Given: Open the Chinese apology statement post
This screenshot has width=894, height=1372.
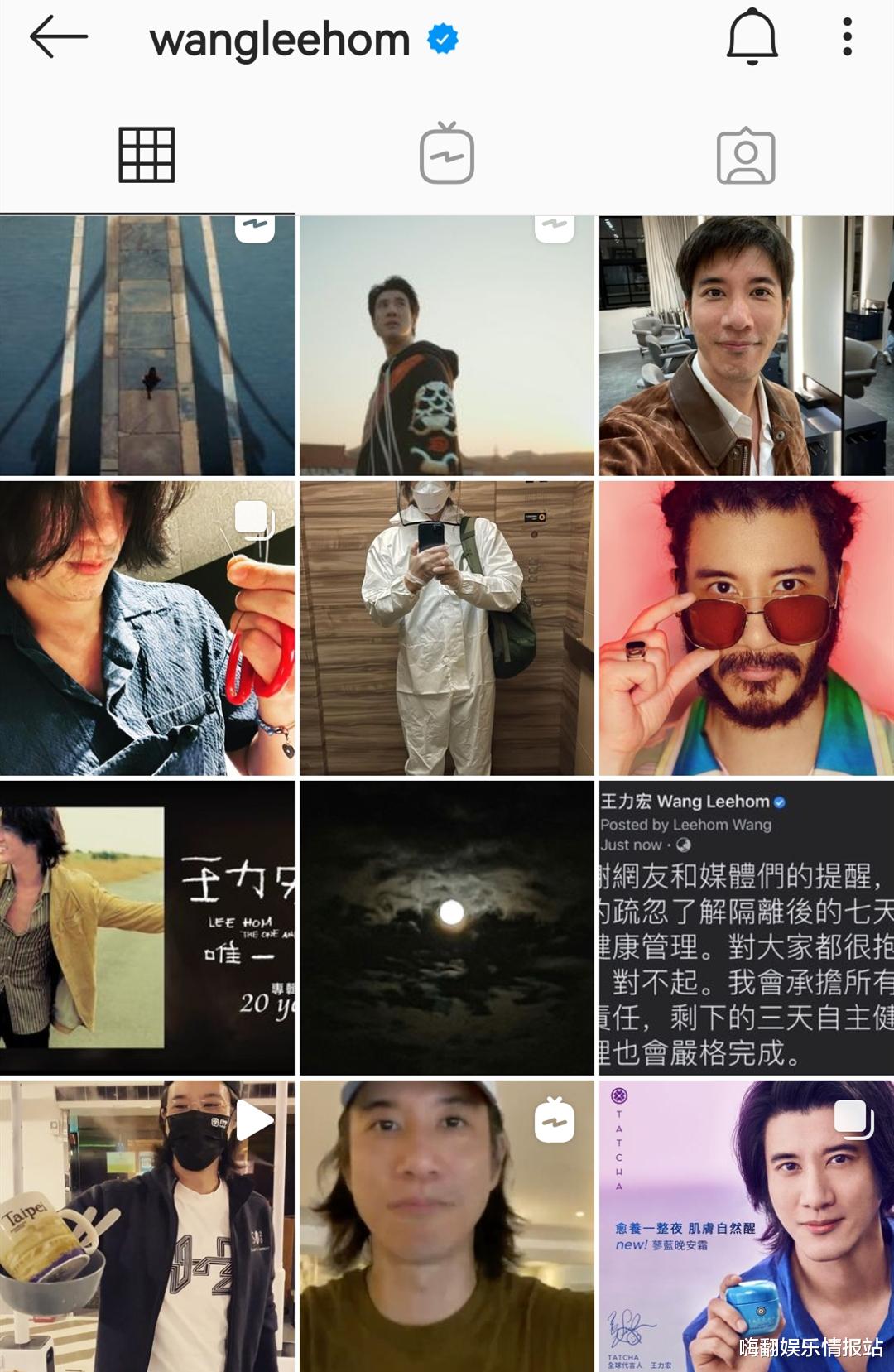Looking at the screenshot, I should [x=745, y=927].
